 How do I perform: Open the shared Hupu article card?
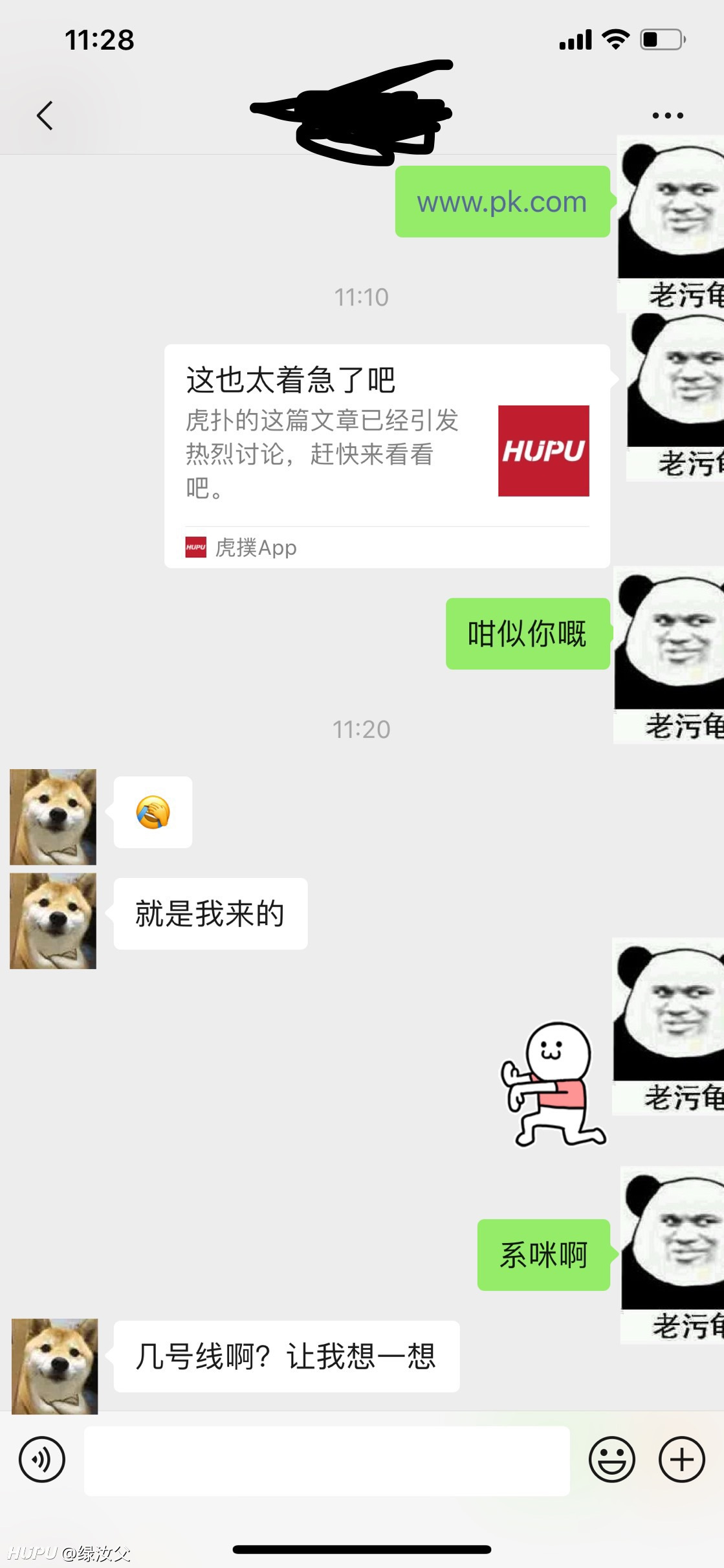(x=387, y=456)
